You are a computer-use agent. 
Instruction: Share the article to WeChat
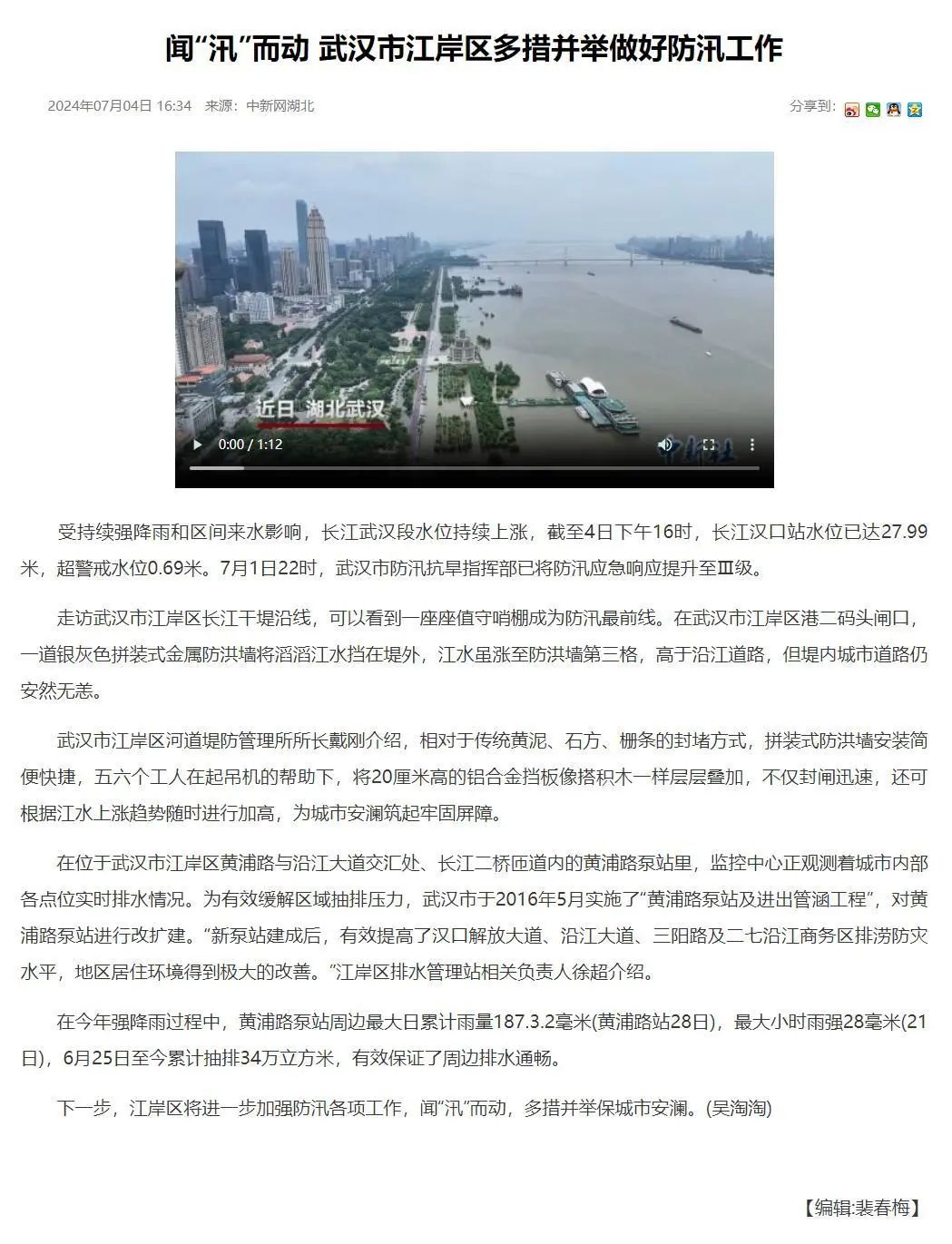(x=872, y=110)
